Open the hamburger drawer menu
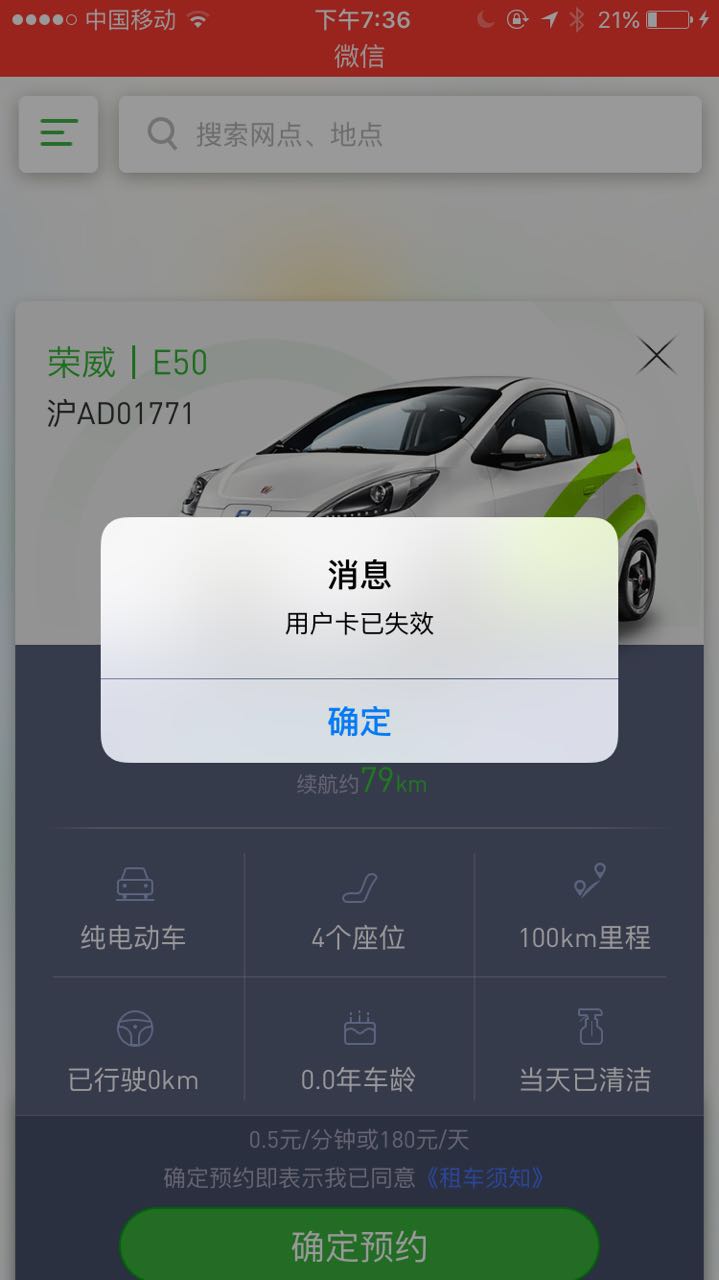The height and width of the screenshot is (1280, 719). coord(58,134)
